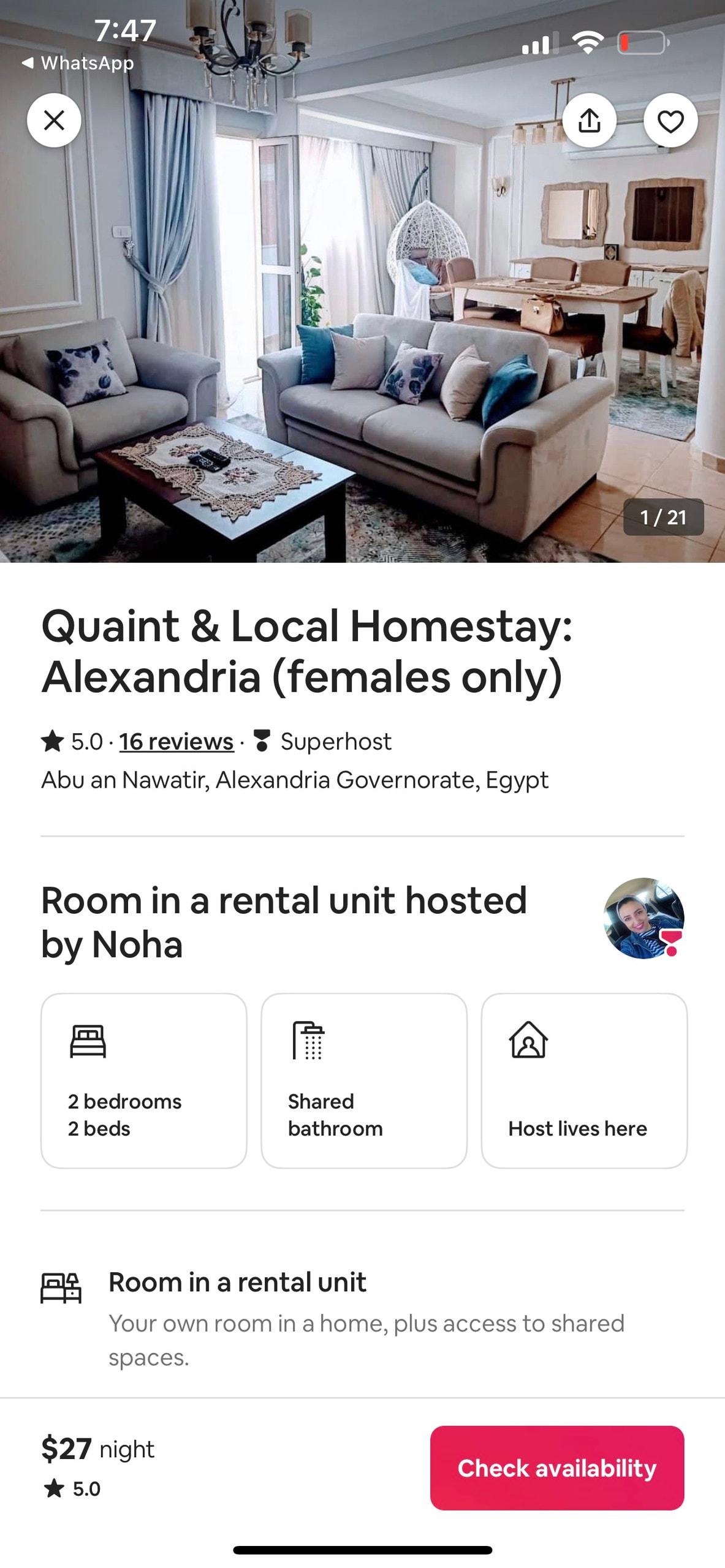Share this Alexandria homestay listing
The image size is (725, 1568).
pos(589,120)
